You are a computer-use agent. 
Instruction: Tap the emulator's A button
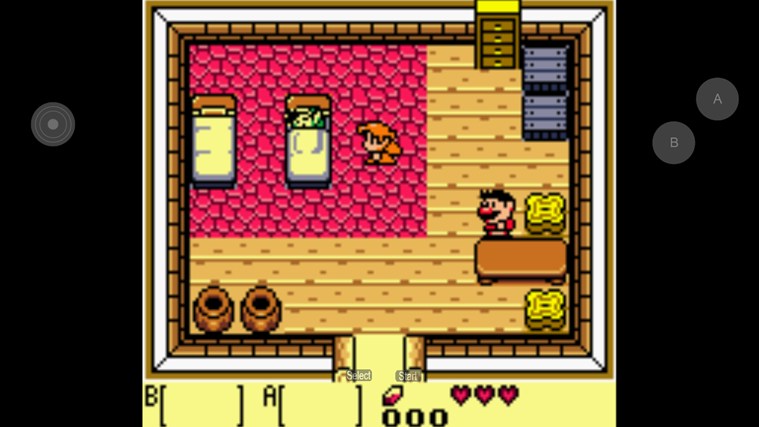717,99
